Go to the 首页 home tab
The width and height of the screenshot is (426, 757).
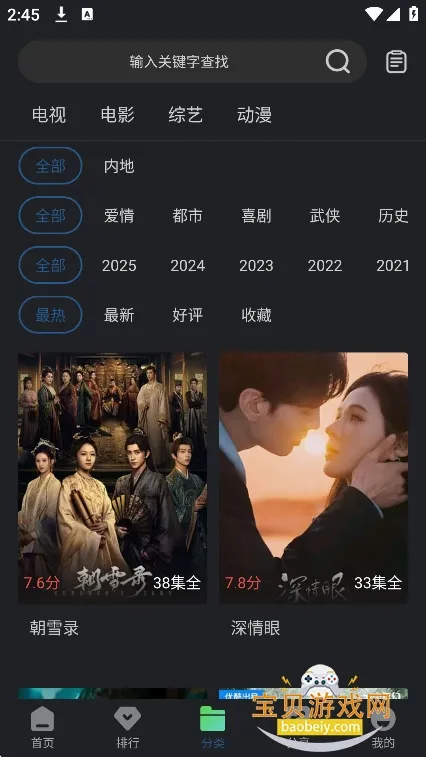43,727
